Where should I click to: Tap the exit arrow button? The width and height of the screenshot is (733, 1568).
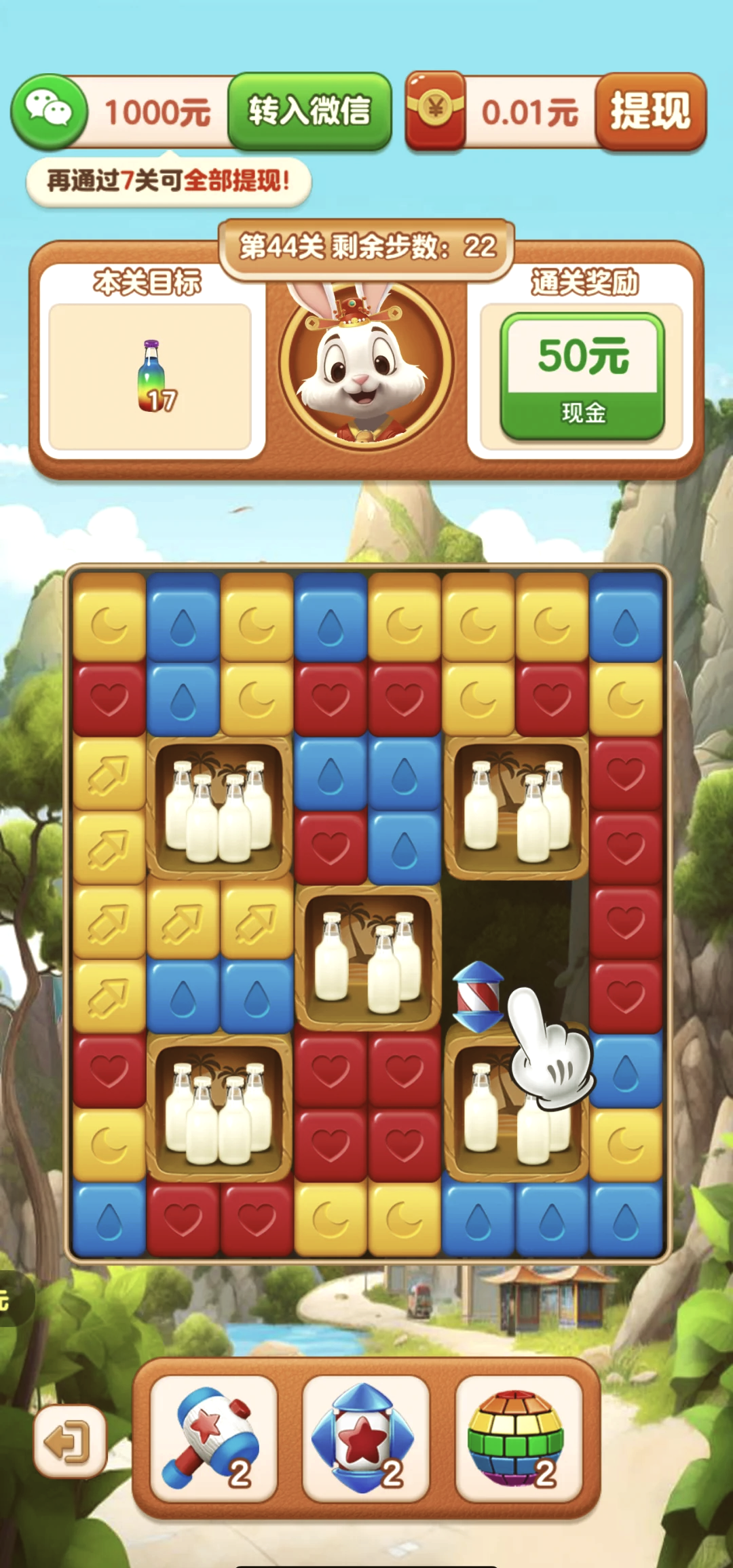[x=70, y=1440]
